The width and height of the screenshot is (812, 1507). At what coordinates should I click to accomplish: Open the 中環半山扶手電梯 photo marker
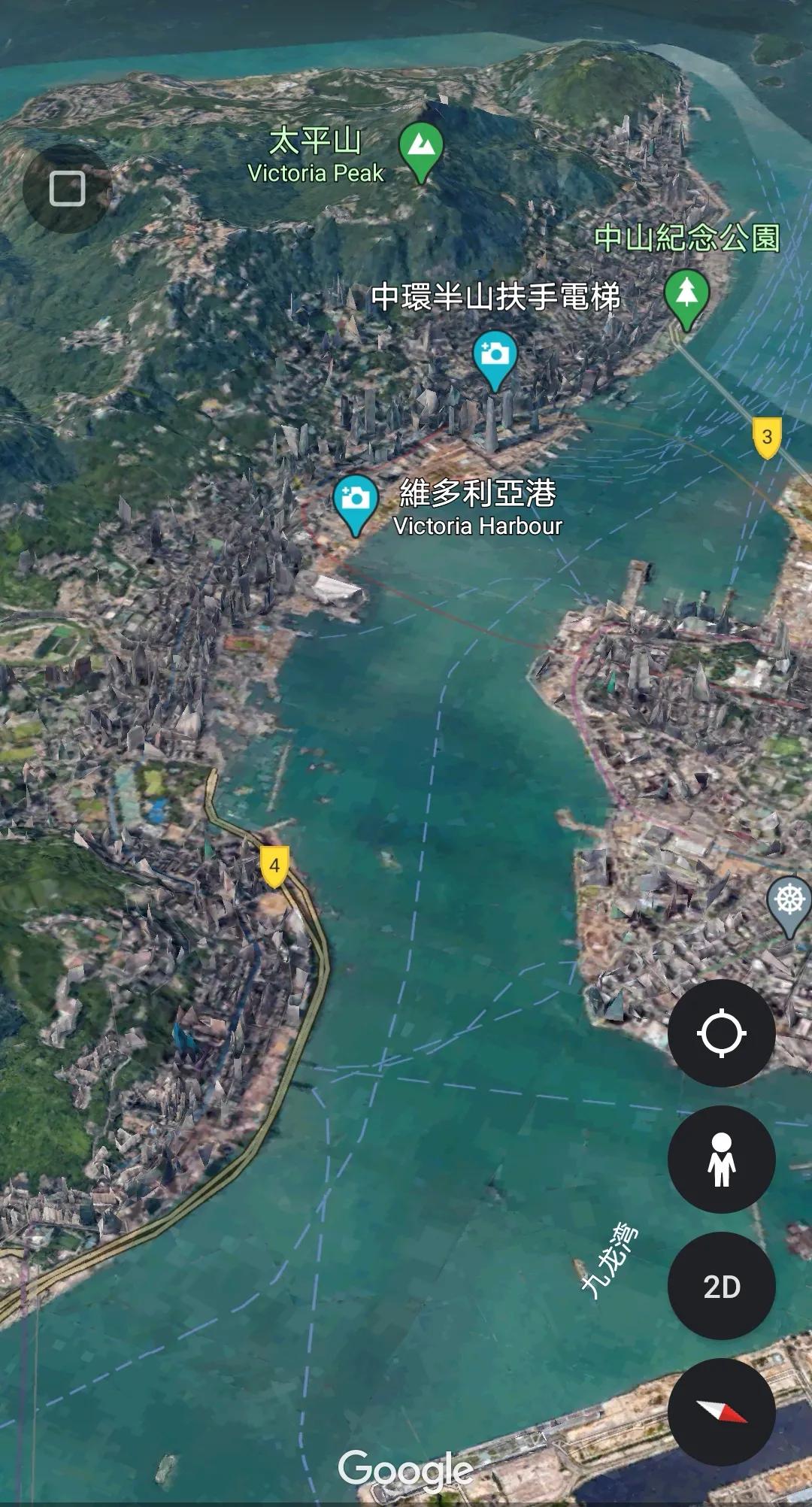coord(495,355)
